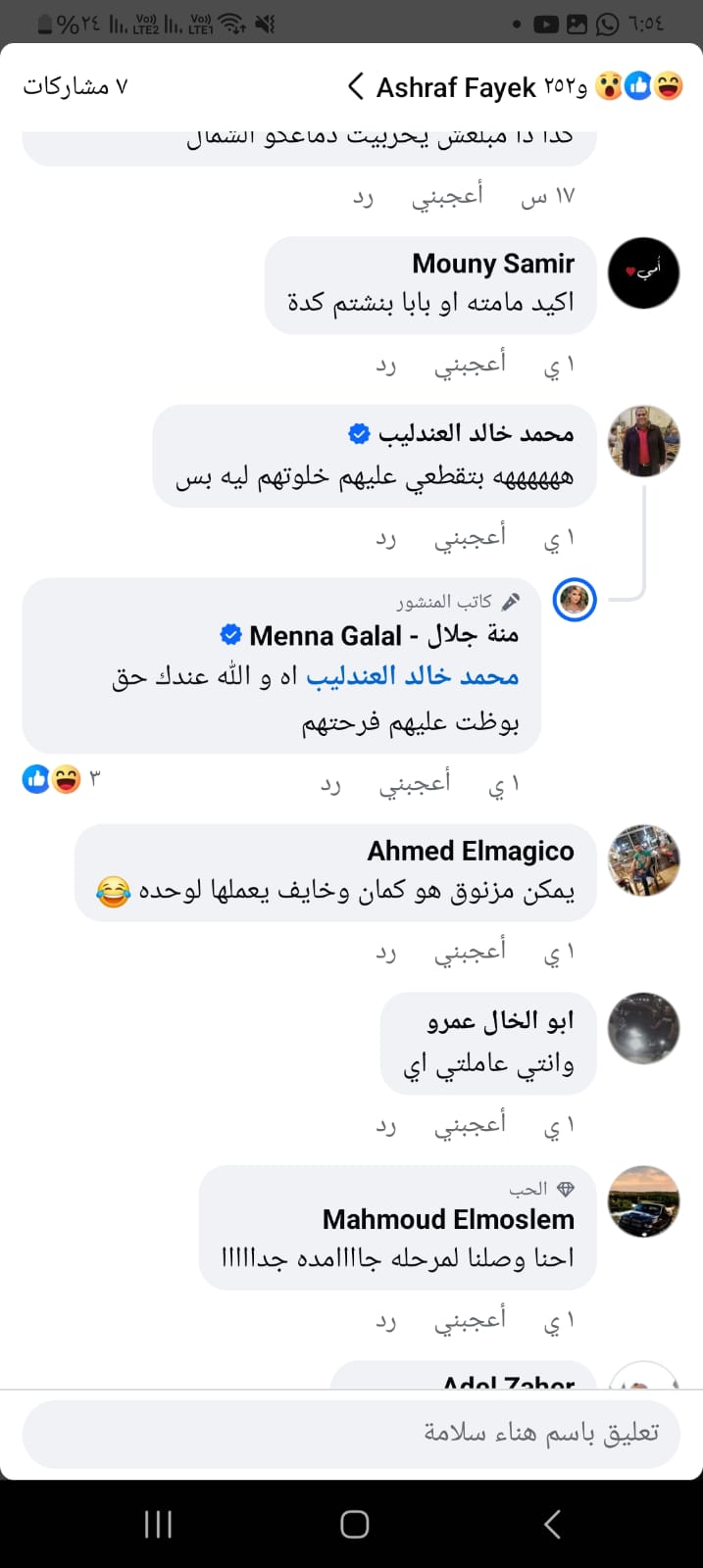Like Mouny Samir's comment
Screen dimensions: 703x1568
[x=470, y=365]
